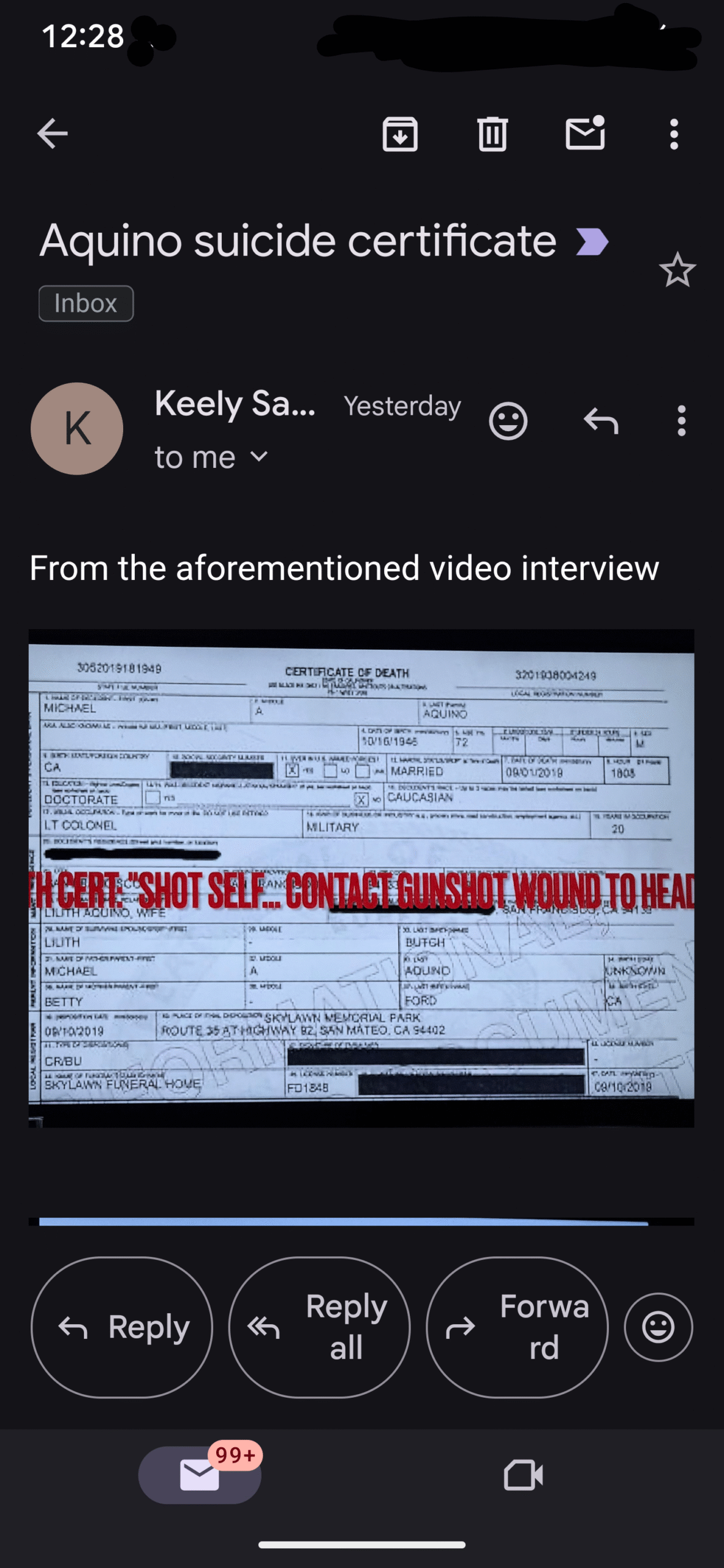
Task: Mark this email as unread
Action: [585, 132]
